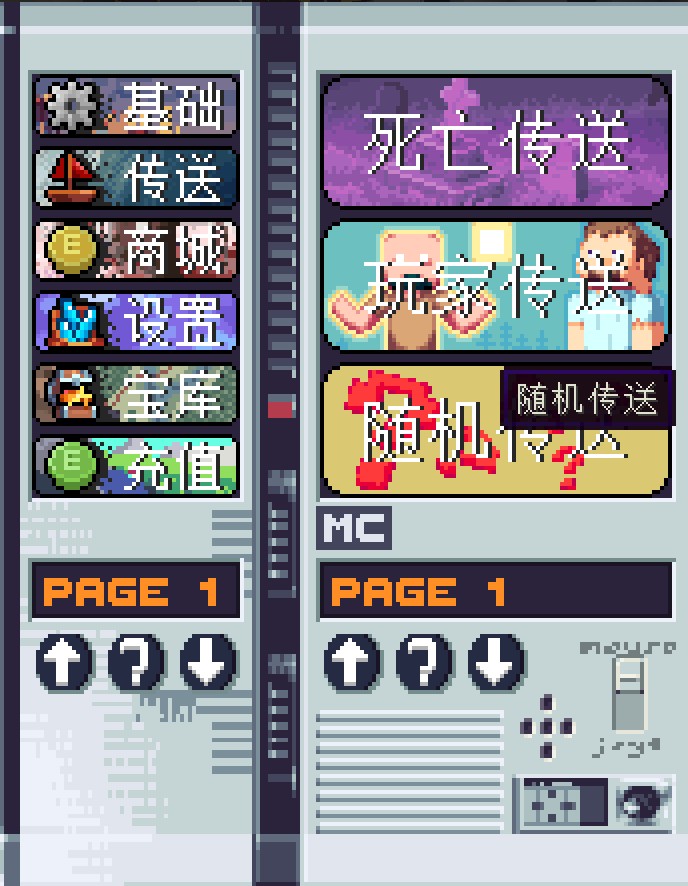The image size is (688, 886).
Task: Open the 商城 (Shop) category
Action: pos(137,250)
